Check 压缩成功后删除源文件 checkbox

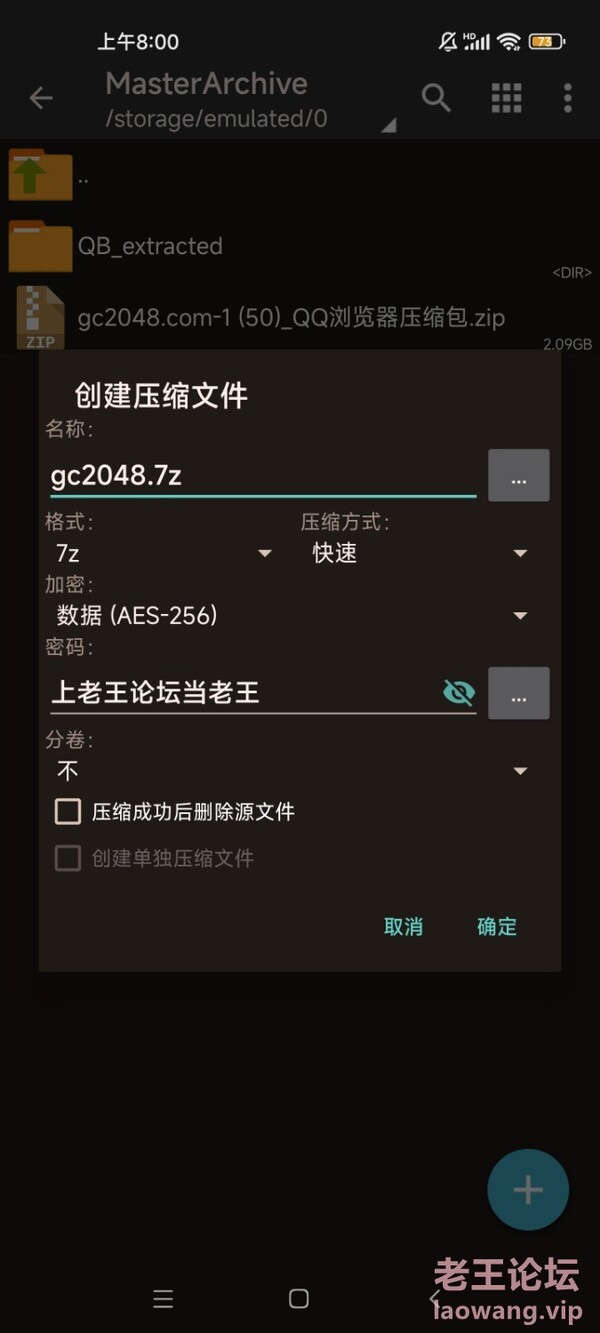(68, 812)
